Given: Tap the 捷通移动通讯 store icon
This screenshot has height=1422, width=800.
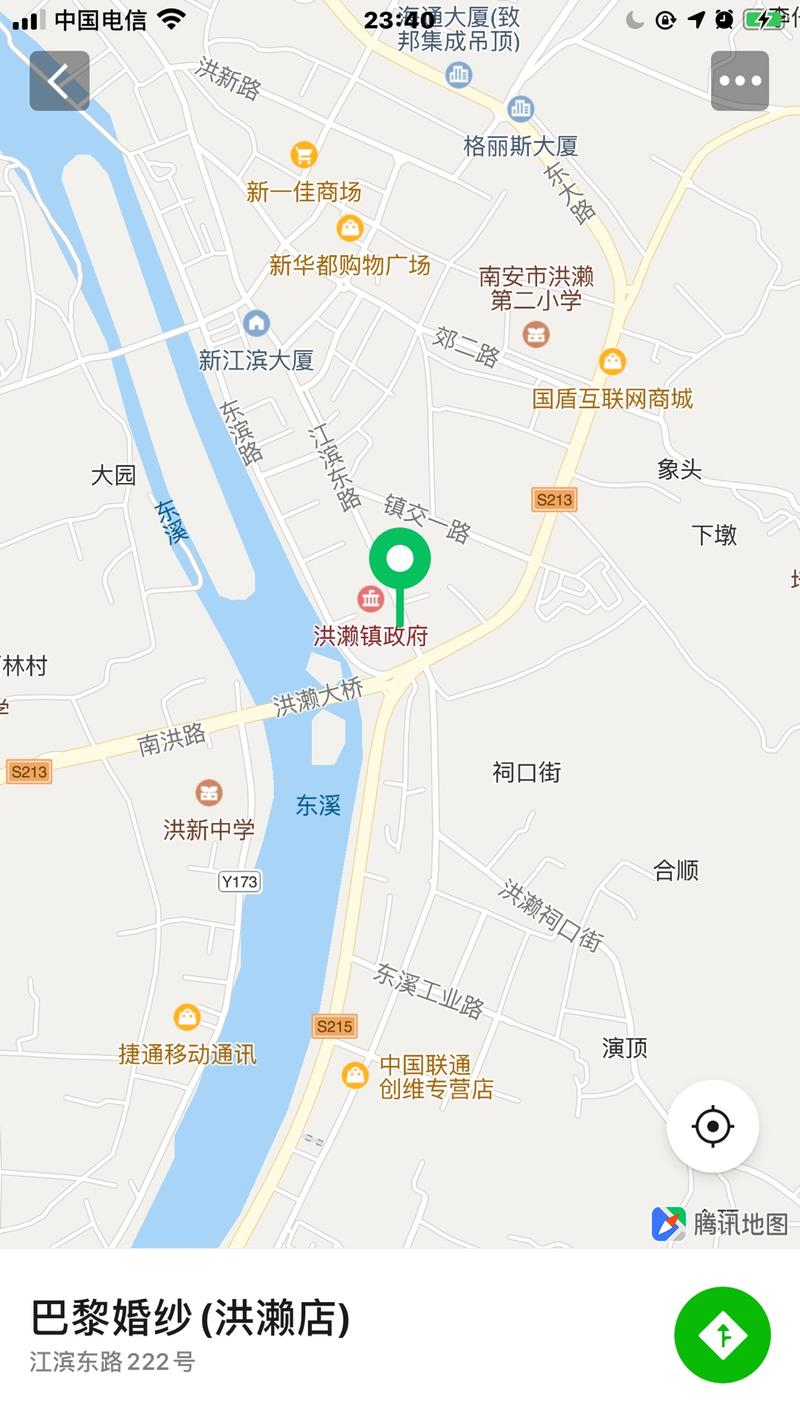Looking at the screenshot, I should click(185, 1017).
